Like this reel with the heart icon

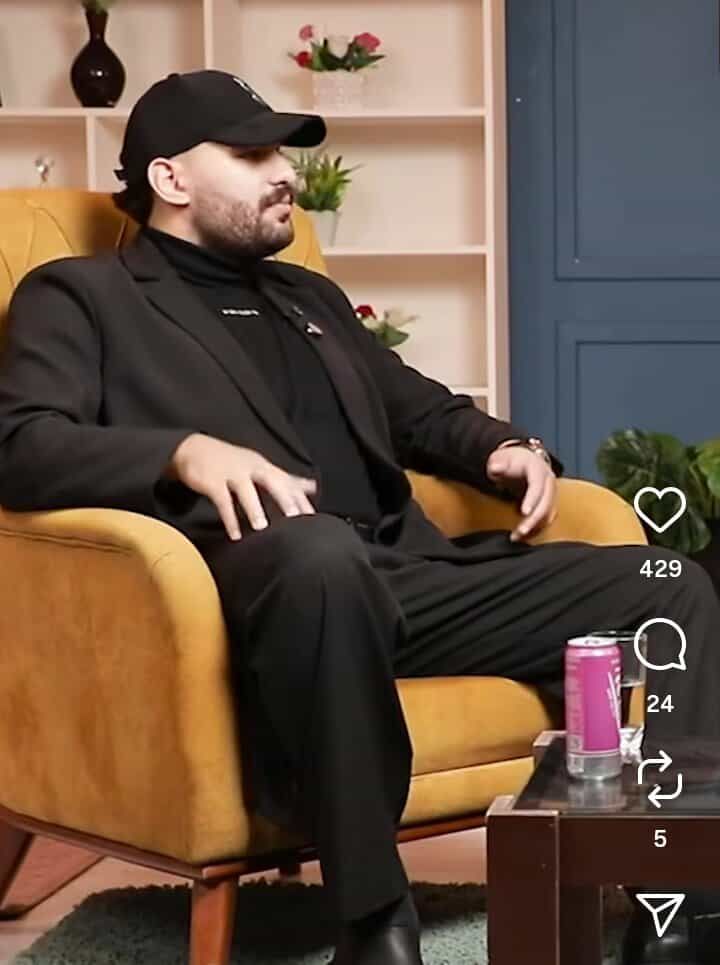pos(660,510)
